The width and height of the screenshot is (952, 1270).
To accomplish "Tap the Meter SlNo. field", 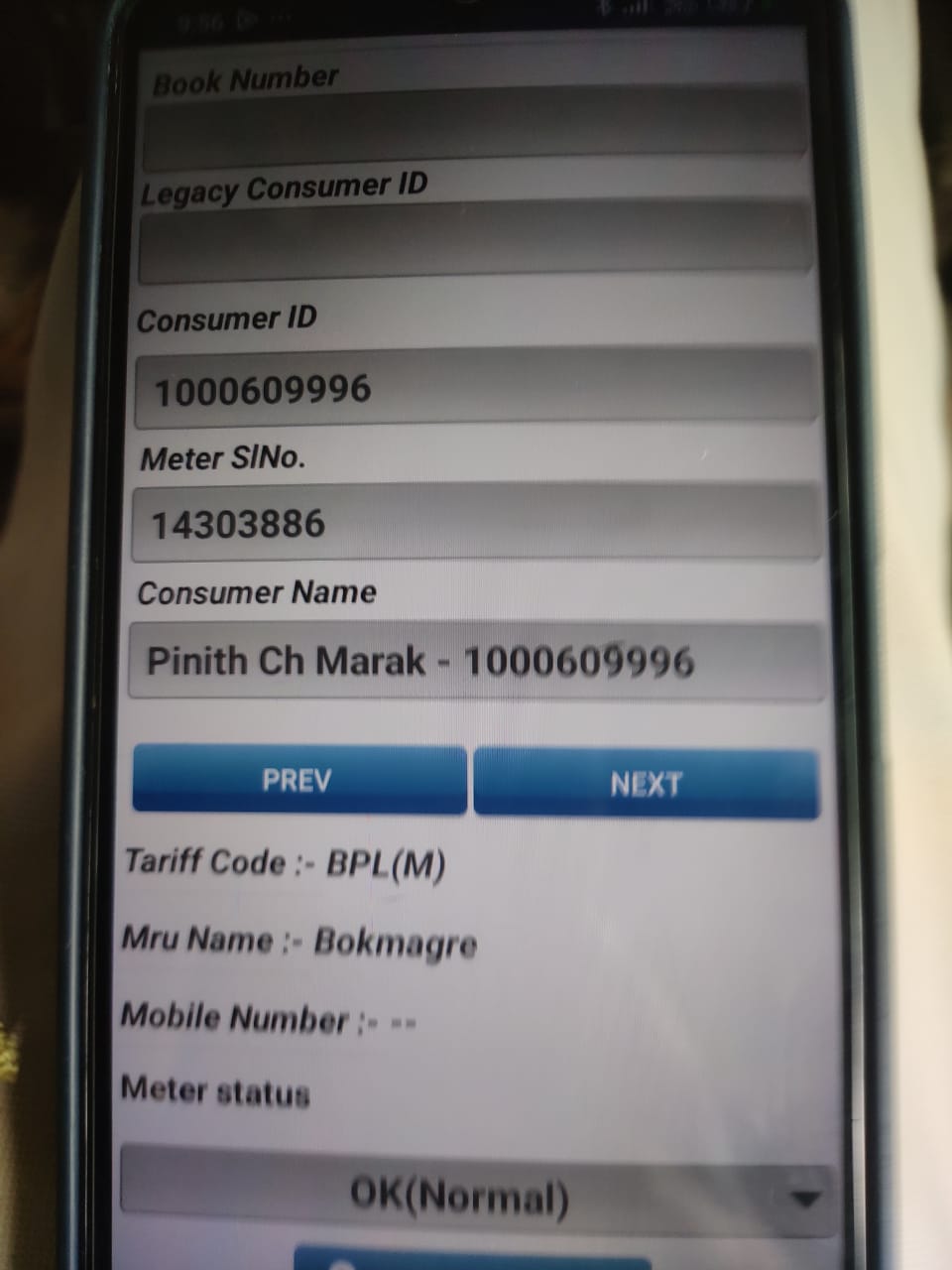I will tap(476, 523).
